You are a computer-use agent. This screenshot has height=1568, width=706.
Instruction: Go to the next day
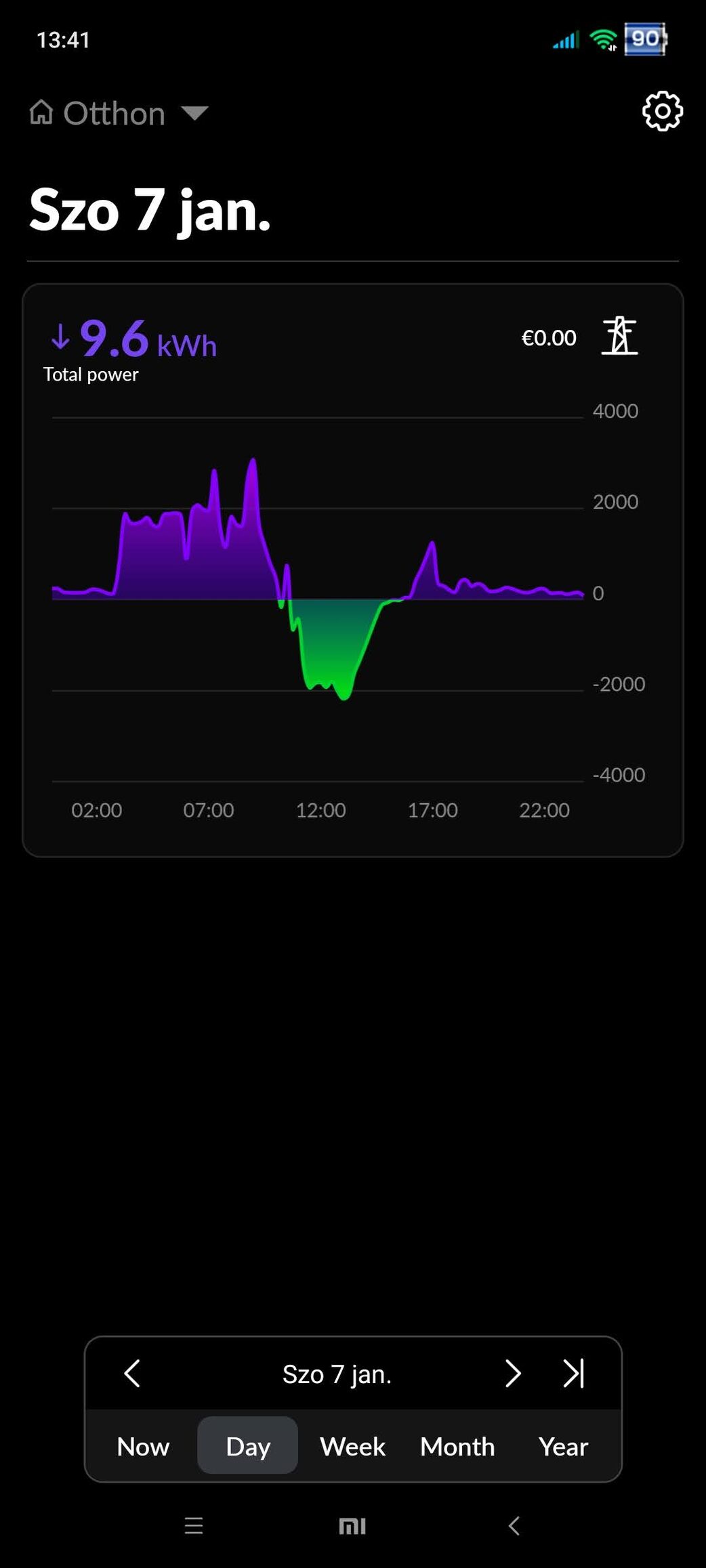[x=513, y=1374]
